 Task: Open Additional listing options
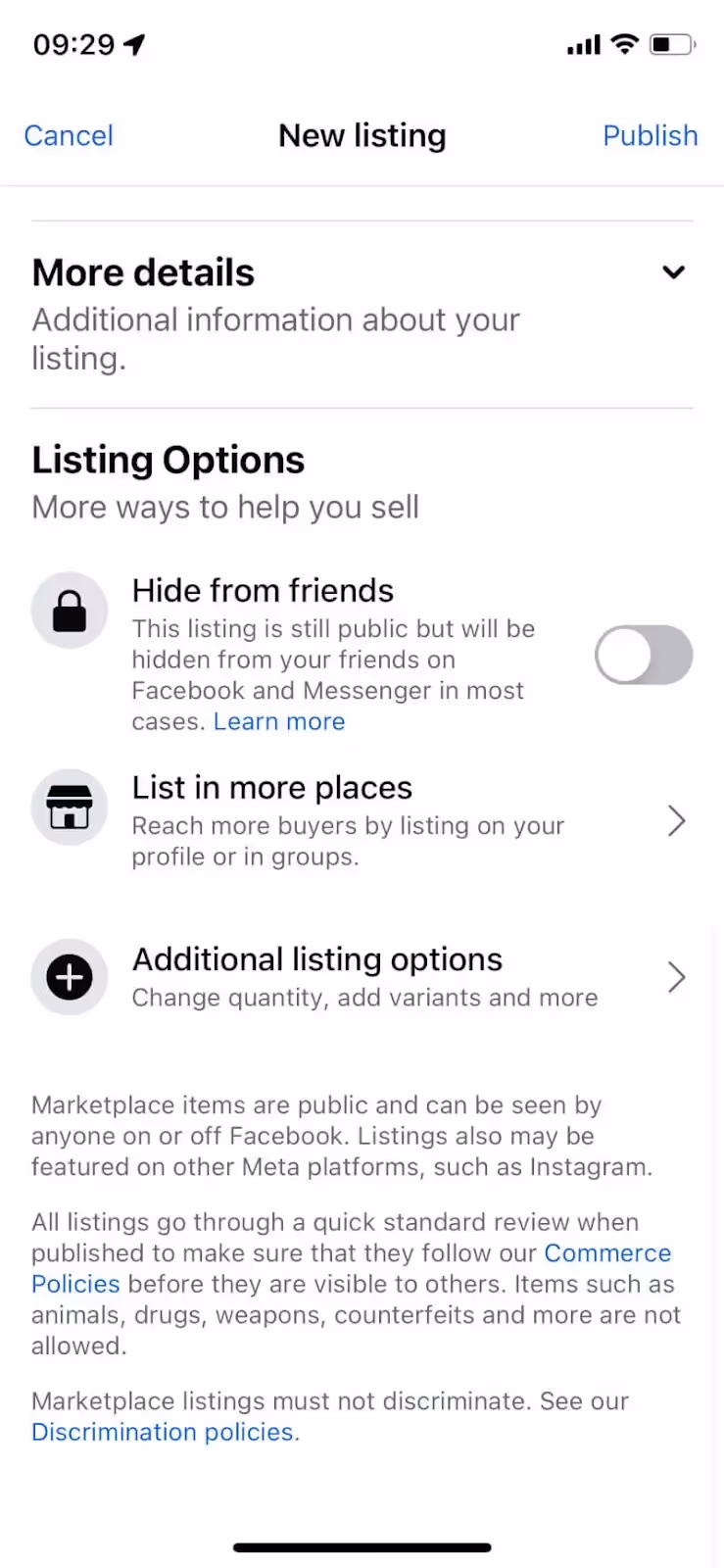(x=362, y=977)
